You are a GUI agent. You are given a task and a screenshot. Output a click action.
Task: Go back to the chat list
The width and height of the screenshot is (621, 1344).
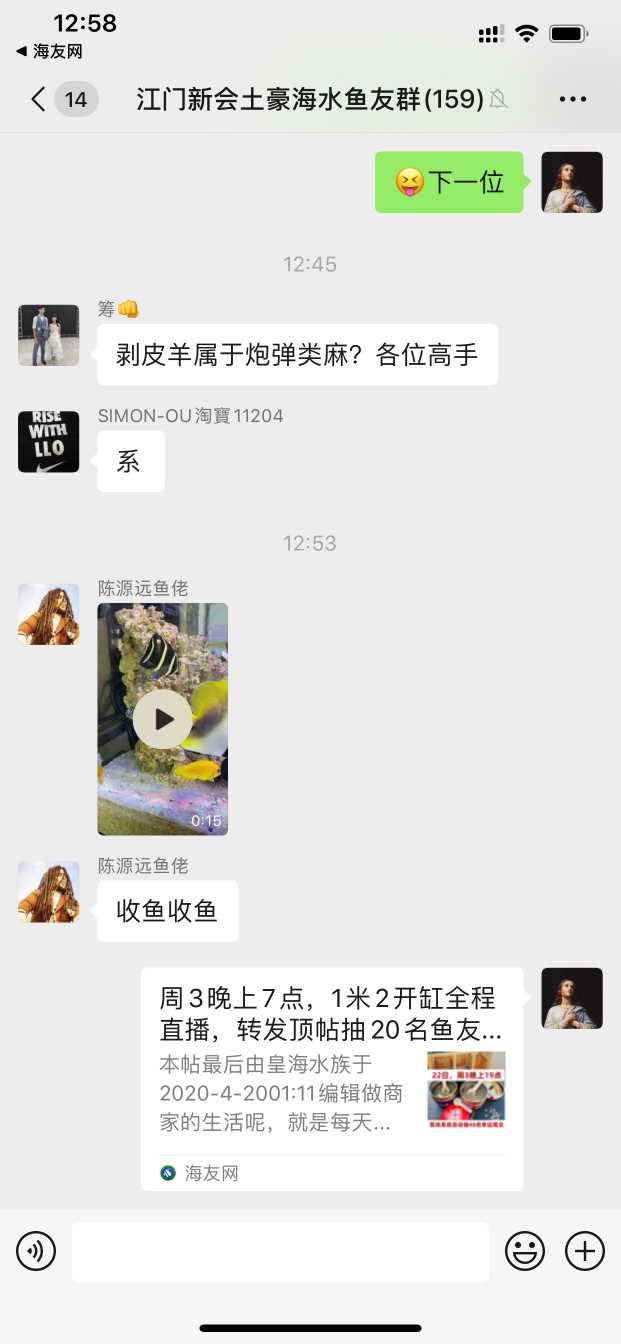click(x=39, y=99)
